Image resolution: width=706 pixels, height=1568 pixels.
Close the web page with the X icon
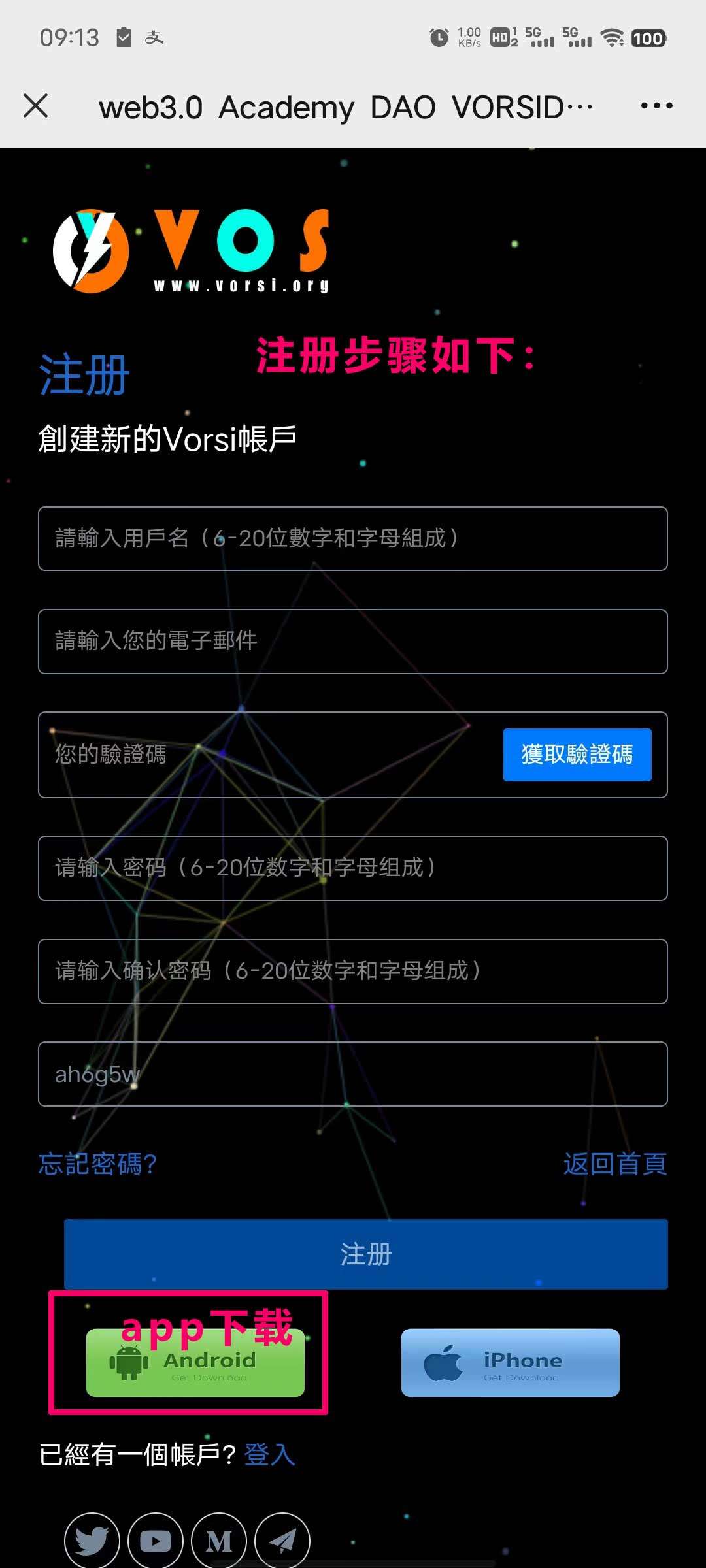(x=36, y=106)
